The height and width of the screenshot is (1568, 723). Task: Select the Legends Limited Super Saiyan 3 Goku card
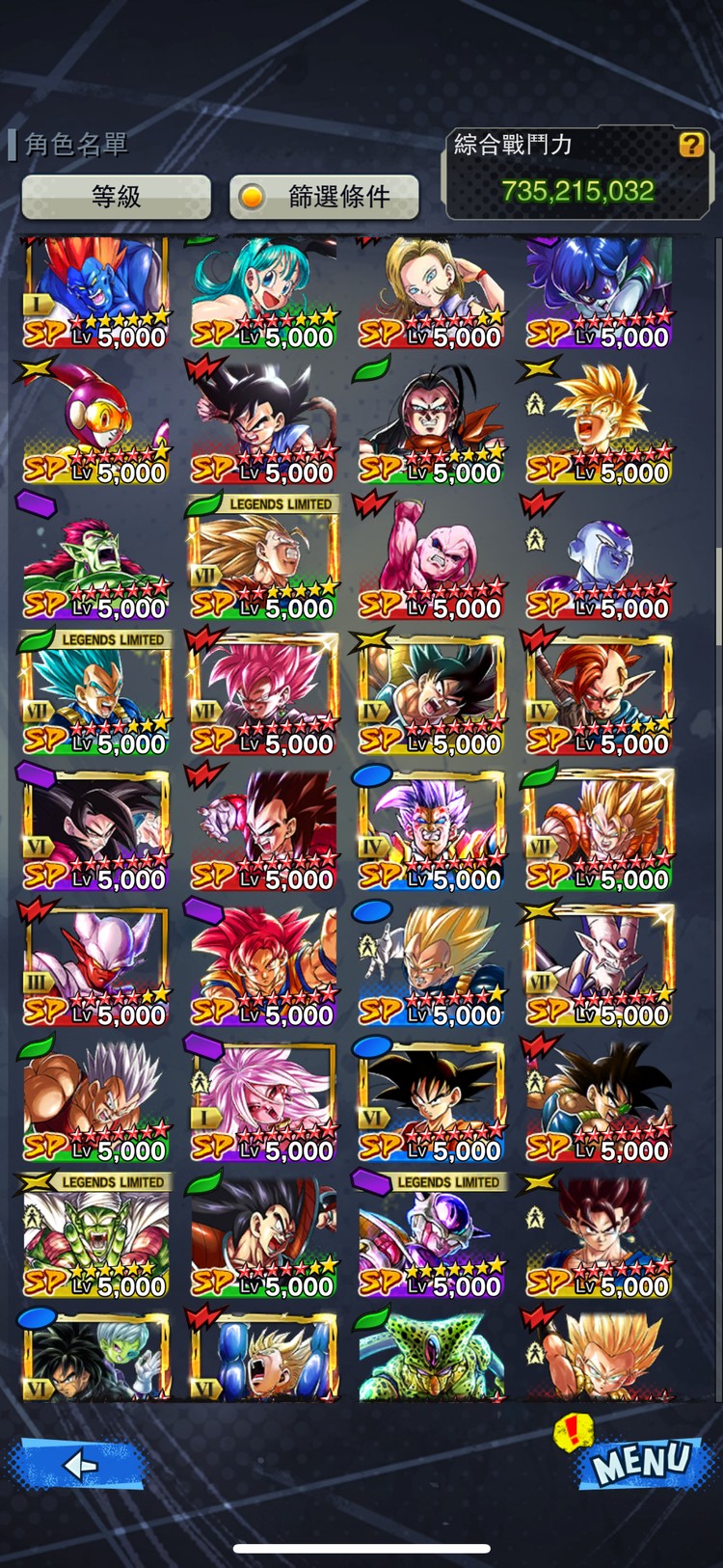(263, 559)
